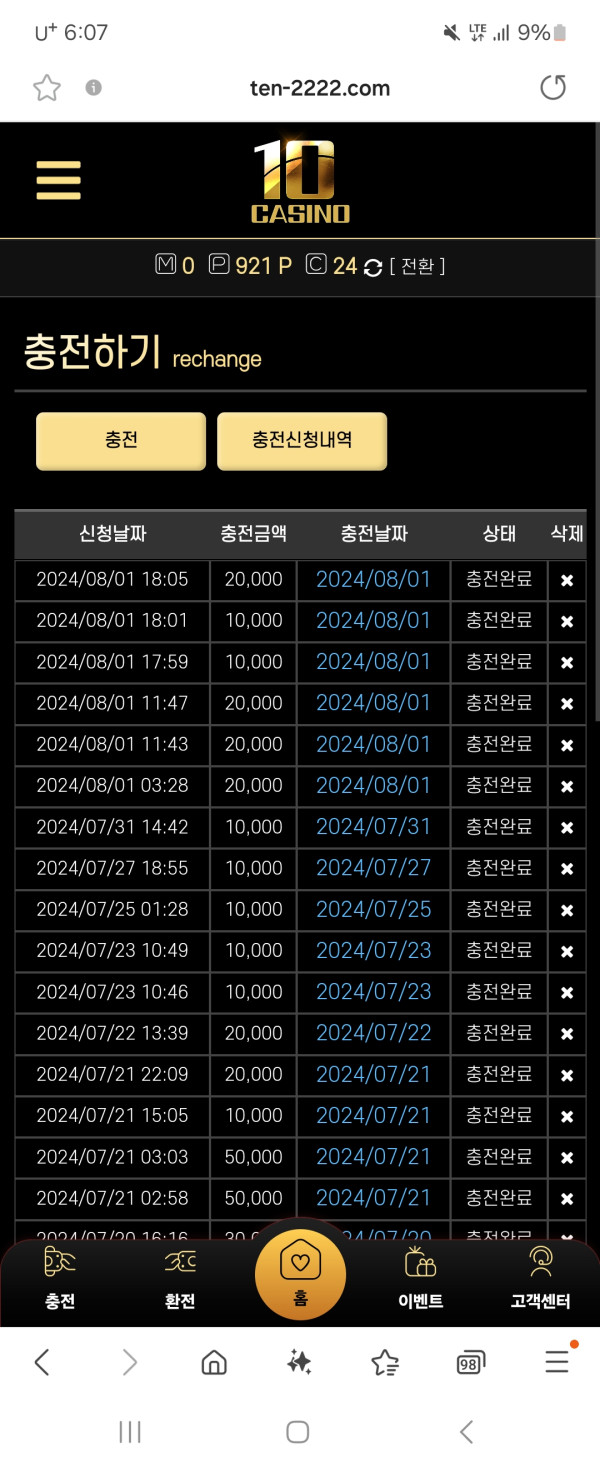Open the hamburger drawer menu

[x=58, y=182]
